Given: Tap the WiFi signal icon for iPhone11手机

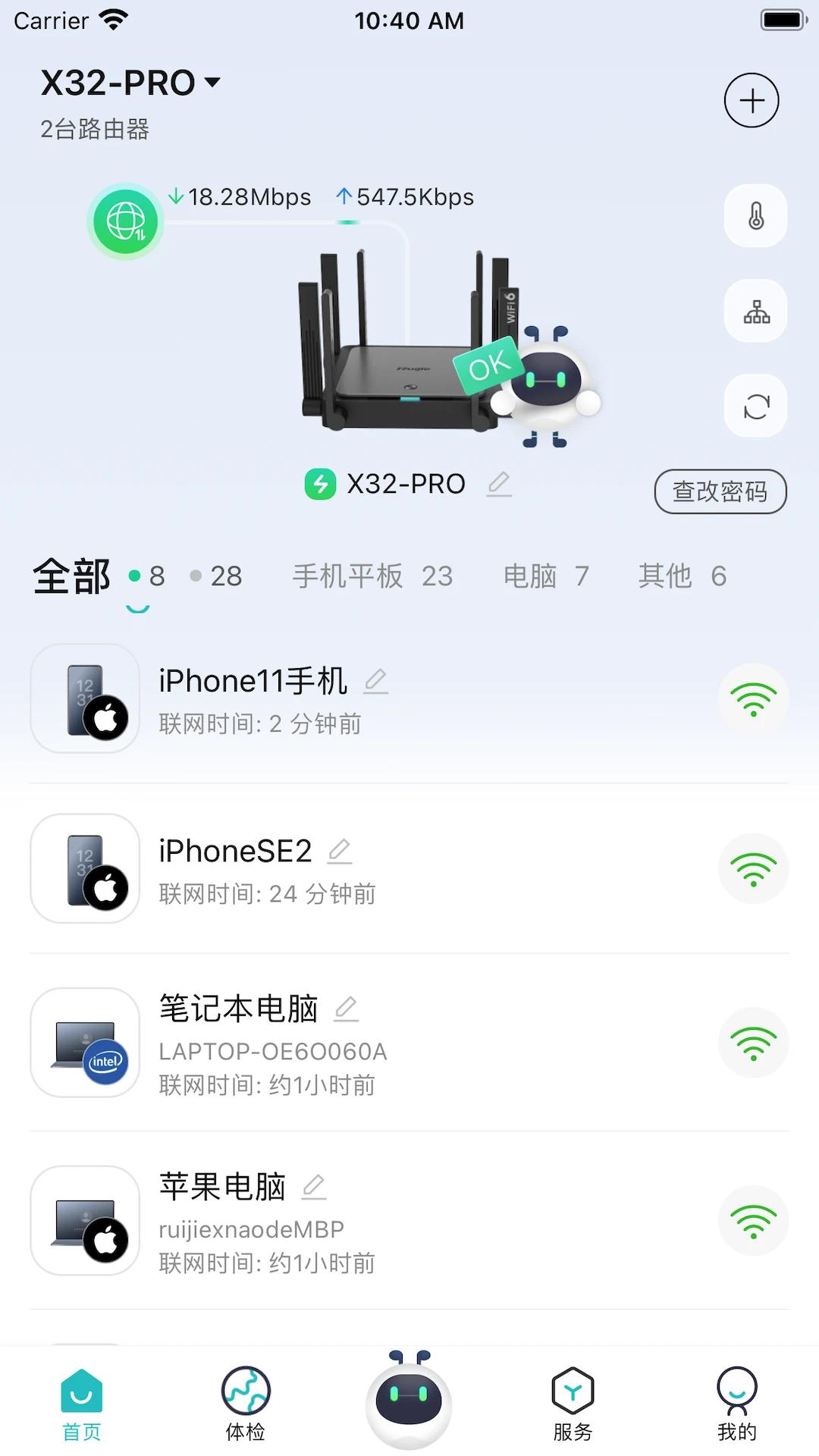Looking at the screenshot, I should click(x=753, y=698).
